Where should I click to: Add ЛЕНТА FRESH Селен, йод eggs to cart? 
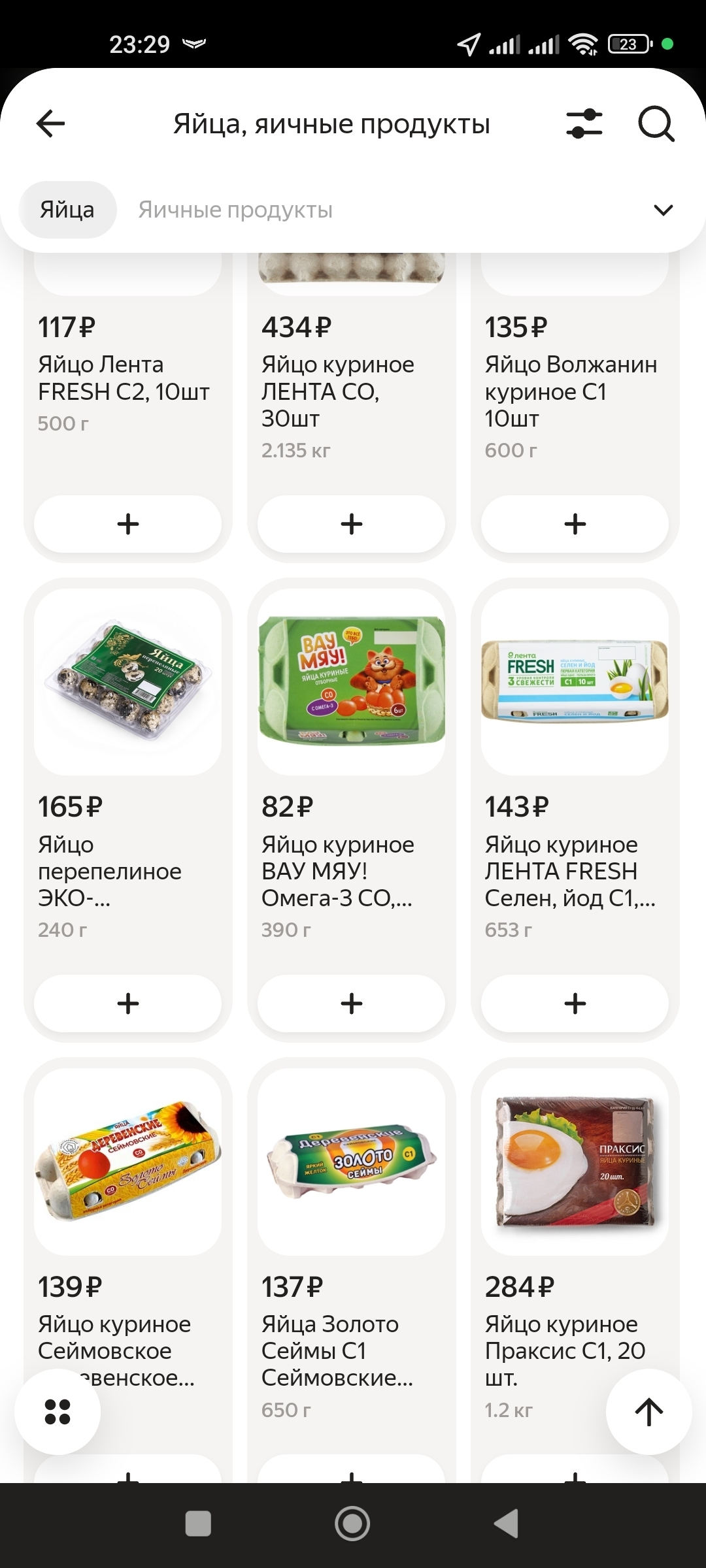point(575,1004)
